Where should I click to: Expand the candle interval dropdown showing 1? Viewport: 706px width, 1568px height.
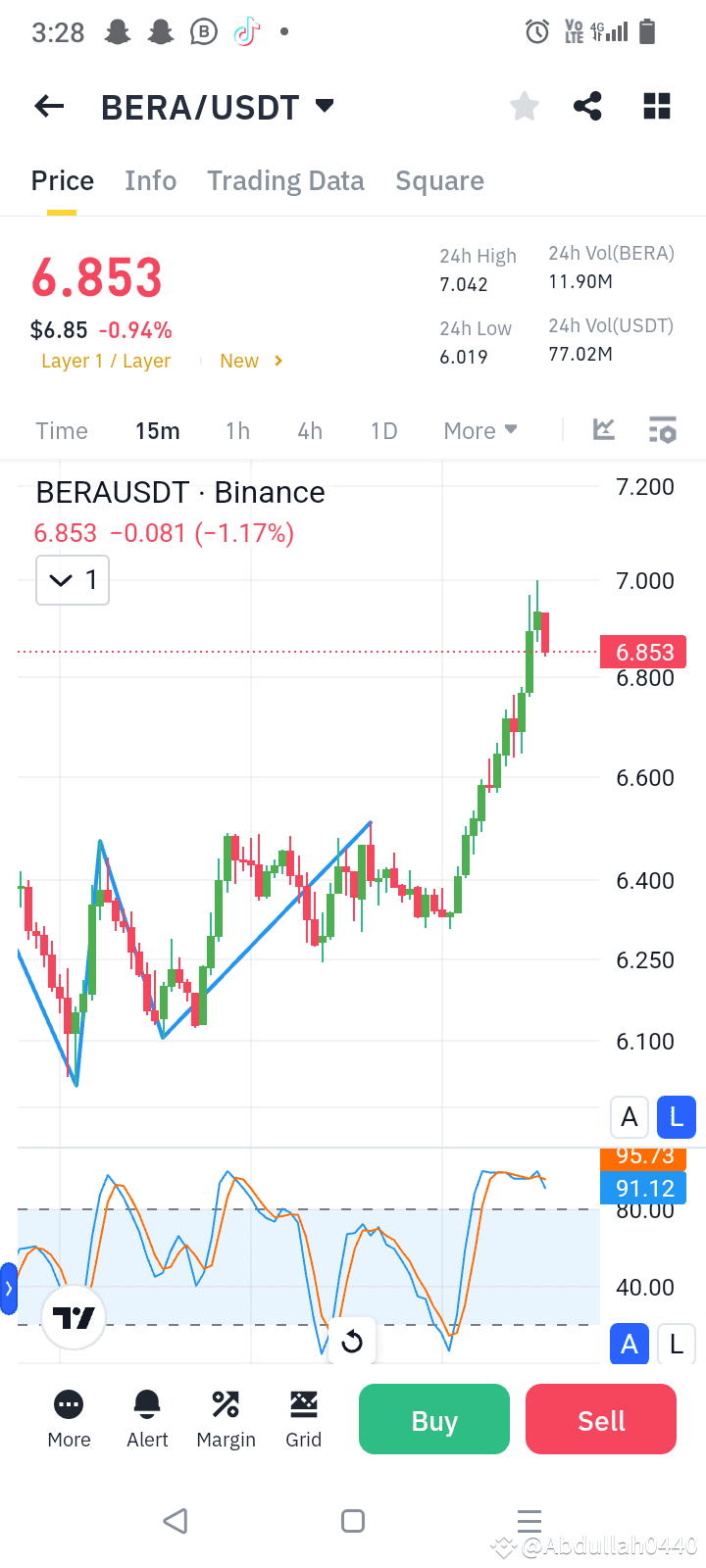72,579
